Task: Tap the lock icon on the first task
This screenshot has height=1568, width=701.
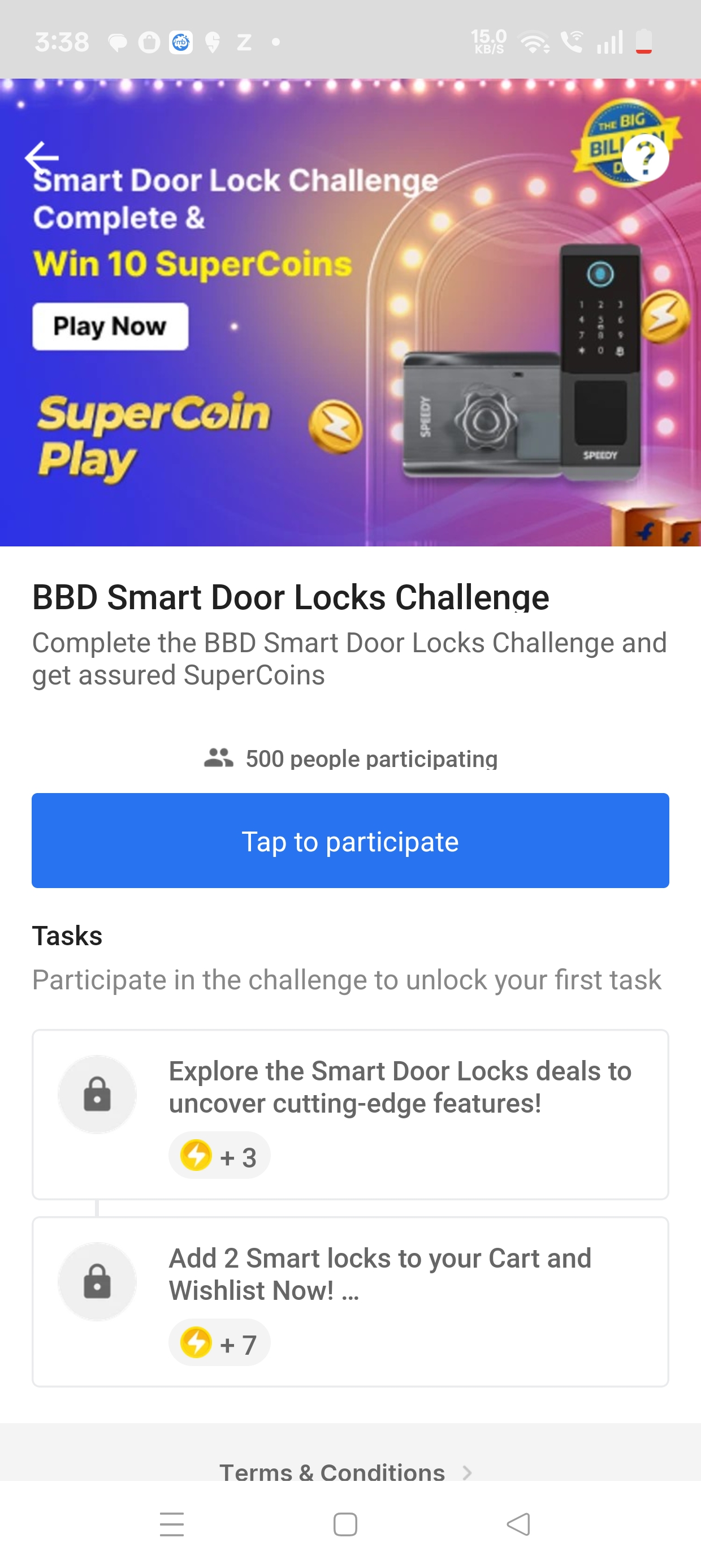Action: pyautogui.click(x=96, y=1093)
